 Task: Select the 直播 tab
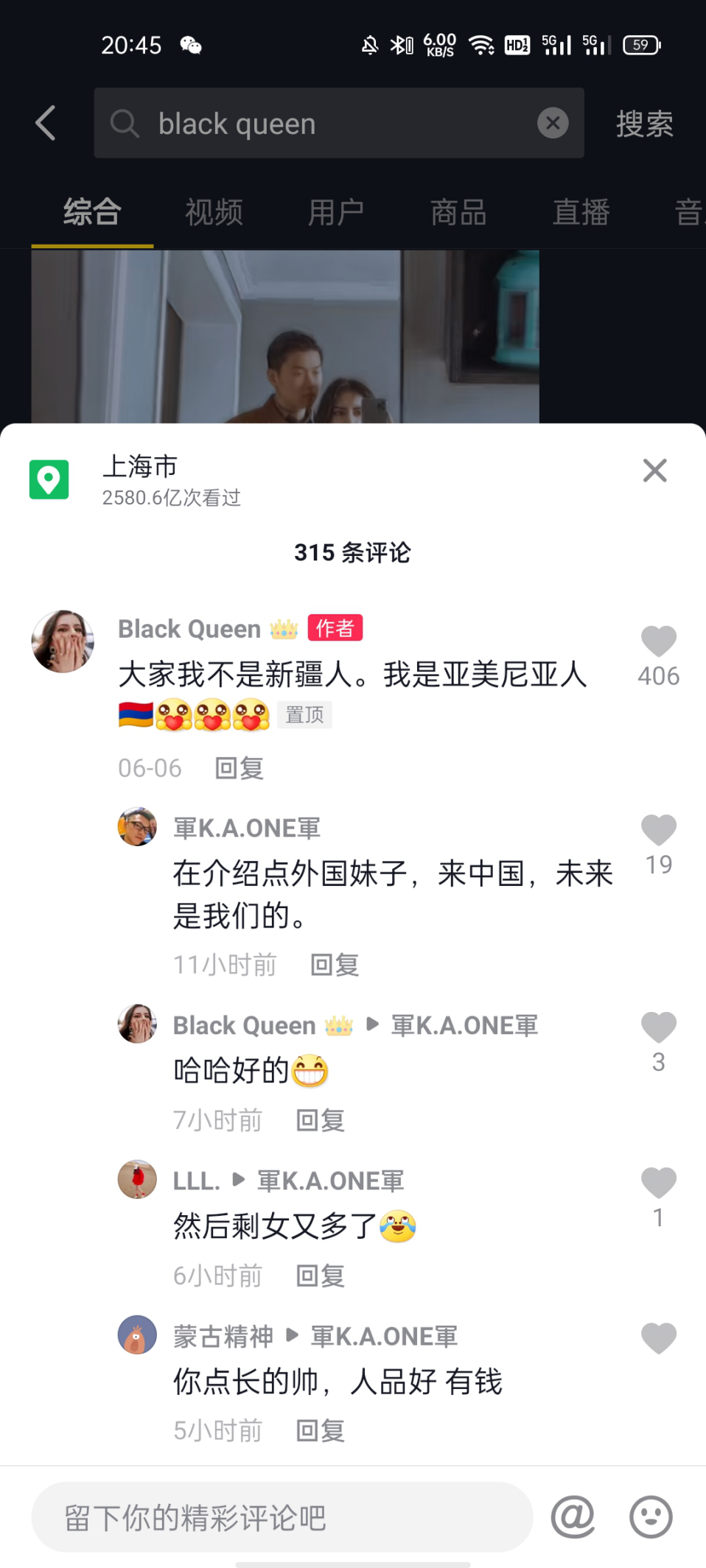581,213
